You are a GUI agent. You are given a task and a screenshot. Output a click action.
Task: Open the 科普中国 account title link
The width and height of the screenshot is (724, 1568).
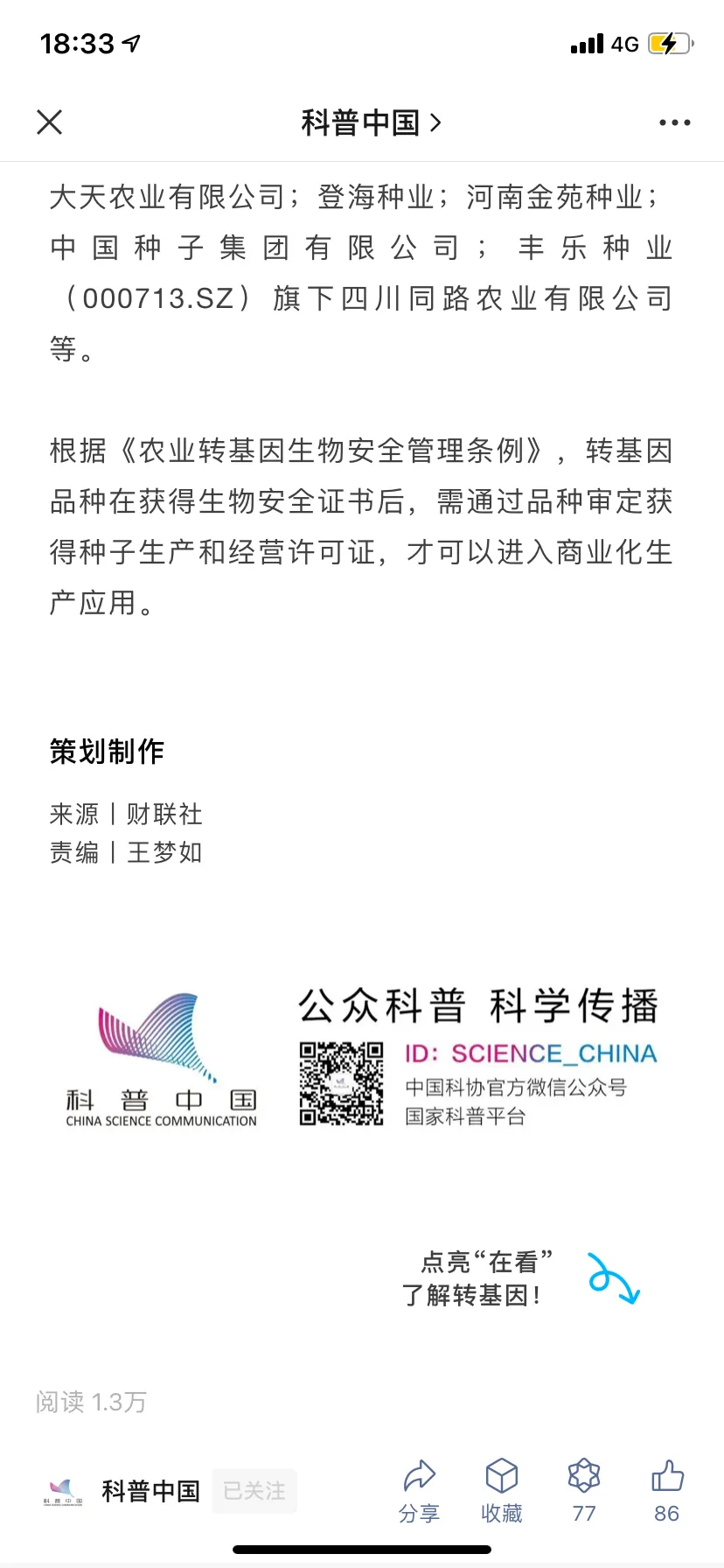[371, 122]
